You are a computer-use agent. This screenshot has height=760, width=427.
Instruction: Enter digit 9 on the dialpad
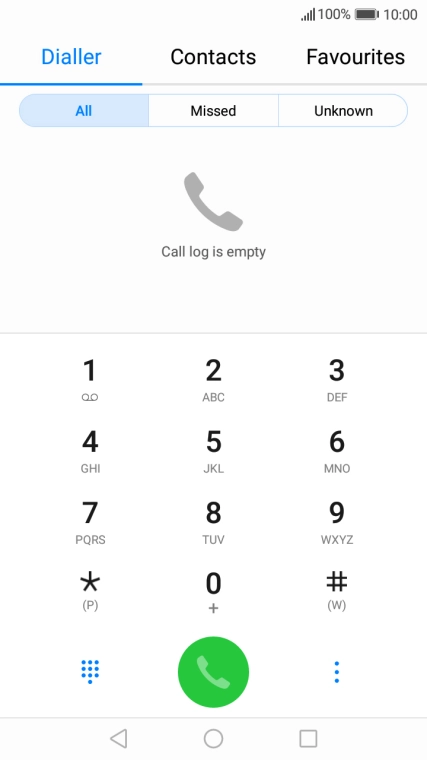click(337, 522)
